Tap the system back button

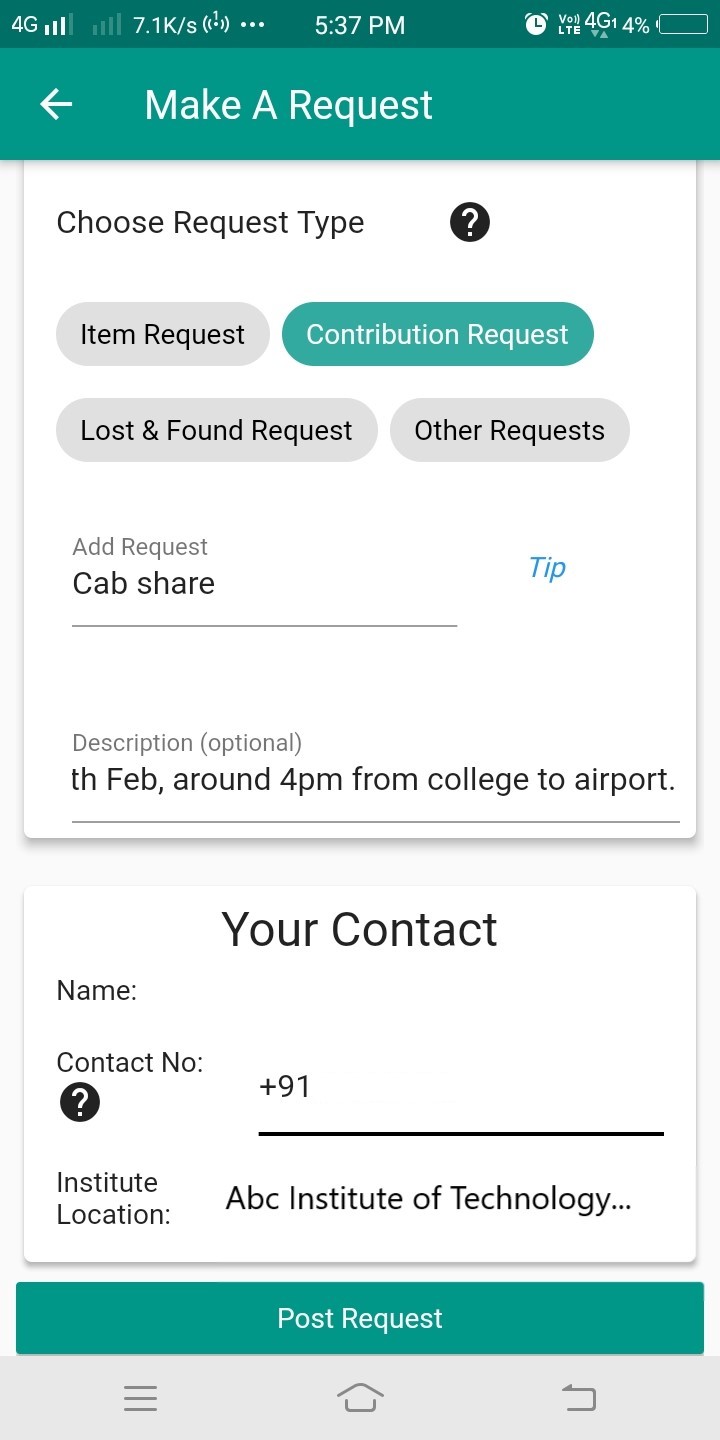pyautogui.click(x=578, y=1397)
